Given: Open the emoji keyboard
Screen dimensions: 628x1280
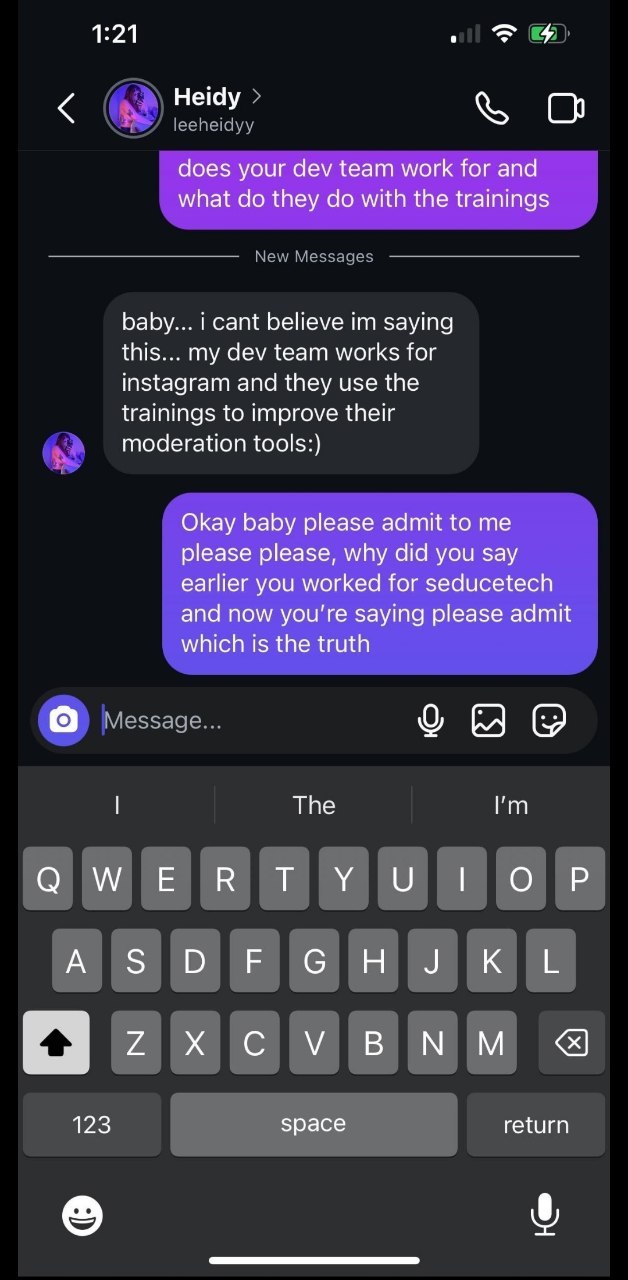Looking at the screenshot, I should point(83,1215).
